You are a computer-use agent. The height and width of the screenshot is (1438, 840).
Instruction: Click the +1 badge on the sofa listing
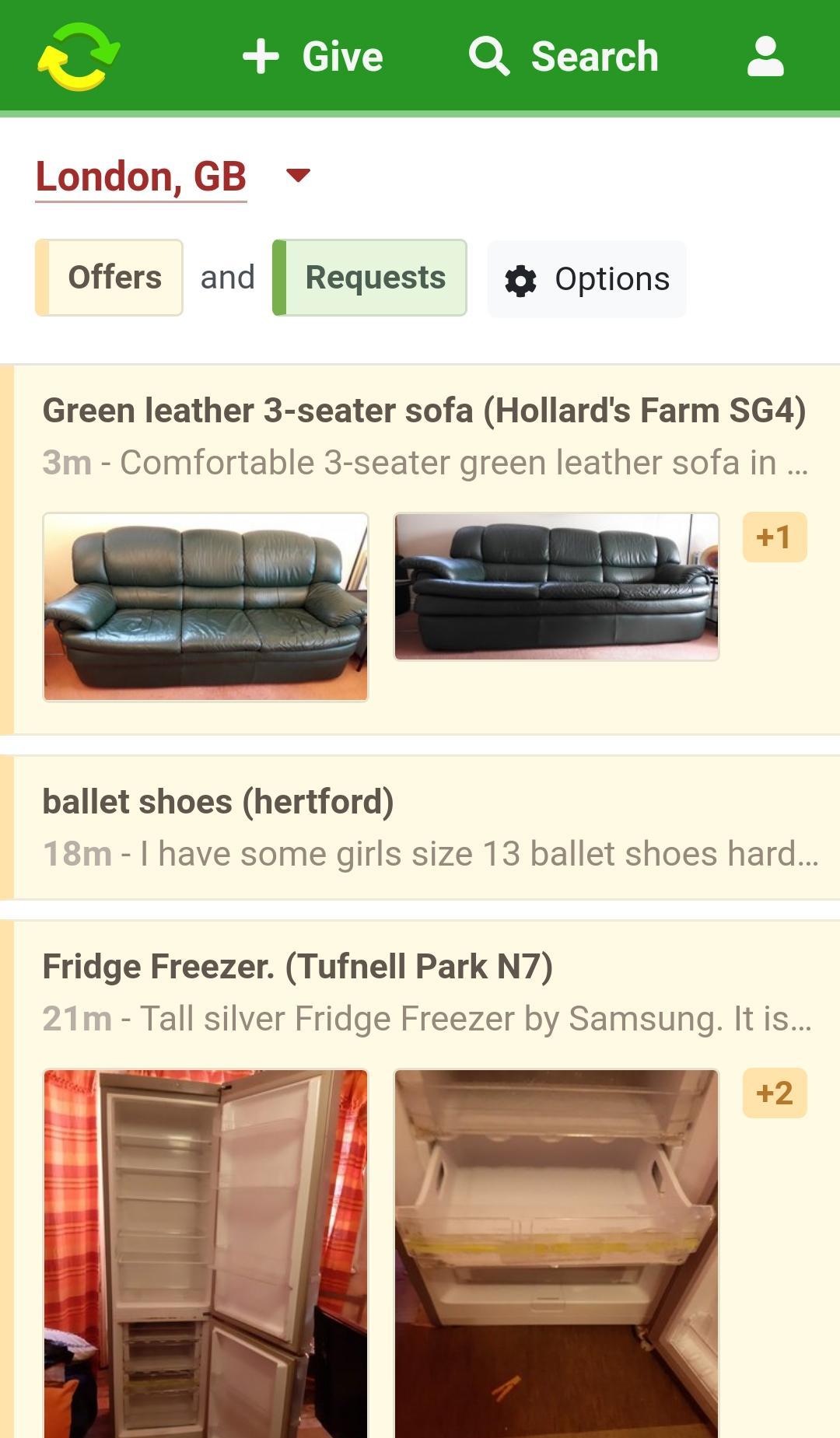pos(775,535)
